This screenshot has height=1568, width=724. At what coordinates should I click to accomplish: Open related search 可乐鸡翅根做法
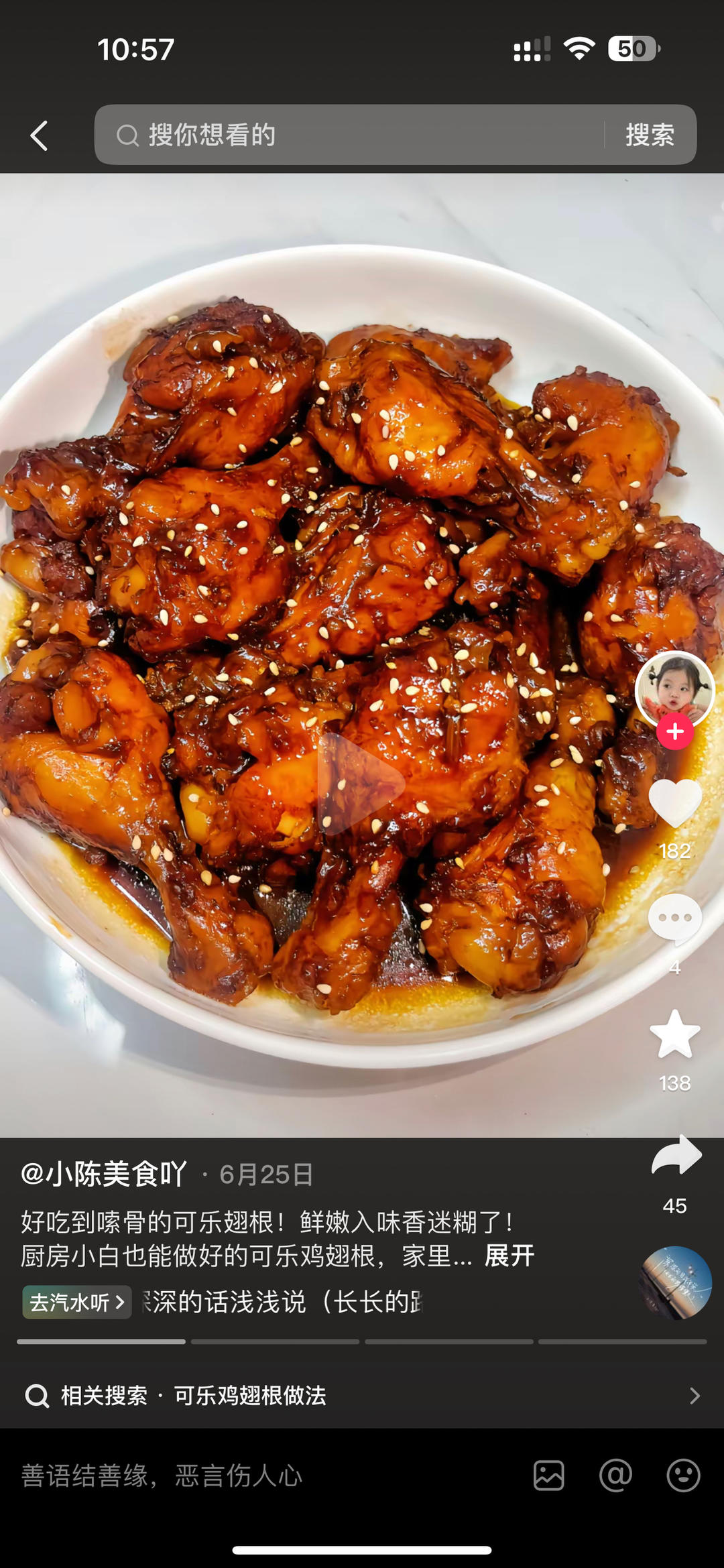[x=362, y=1396]
